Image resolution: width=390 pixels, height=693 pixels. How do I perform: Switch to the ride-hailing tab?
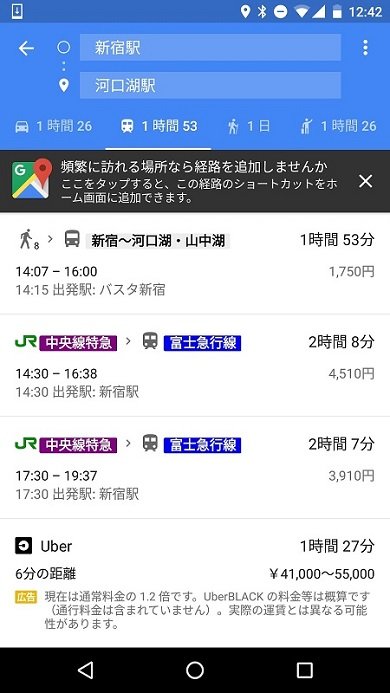(x=338, y=127)
